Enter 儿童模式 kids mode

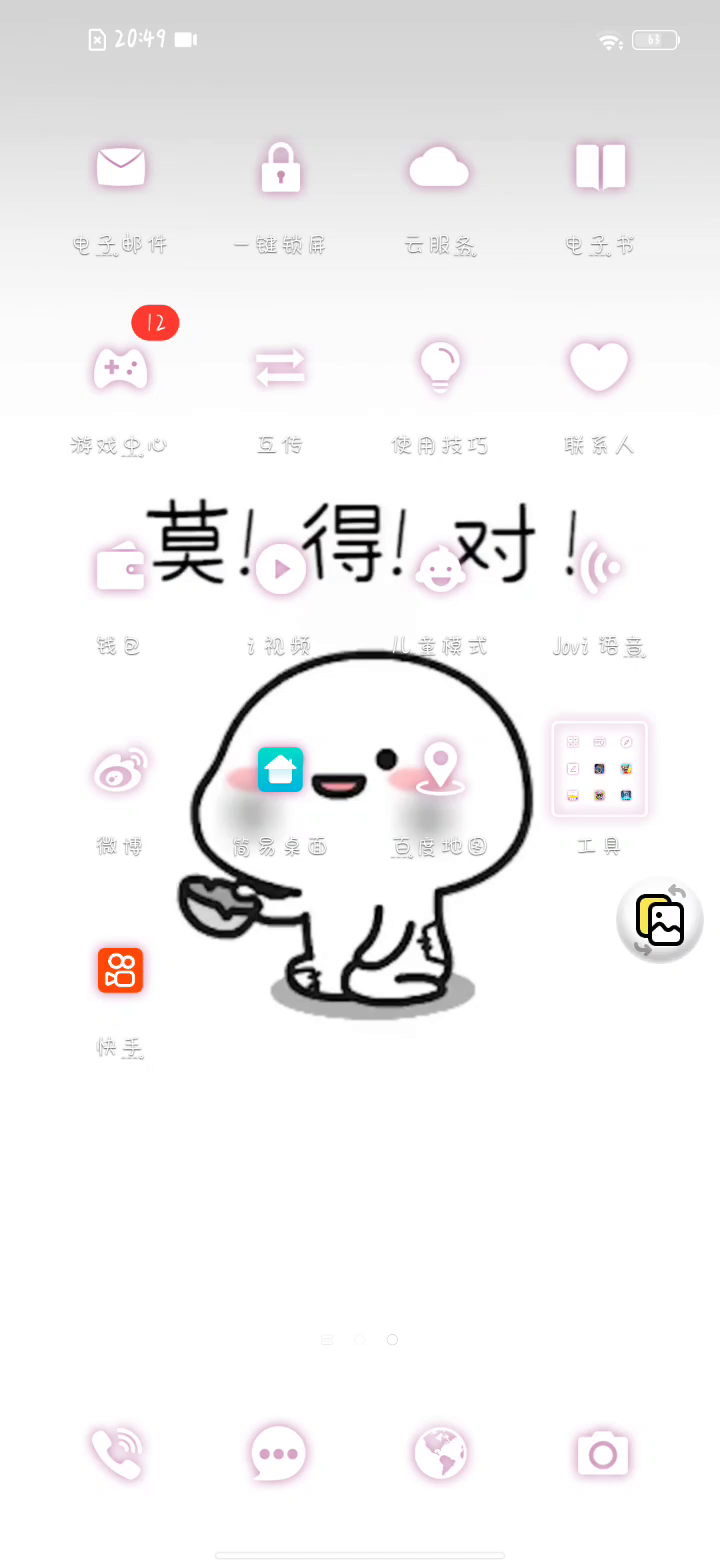[x=439, y=568]
